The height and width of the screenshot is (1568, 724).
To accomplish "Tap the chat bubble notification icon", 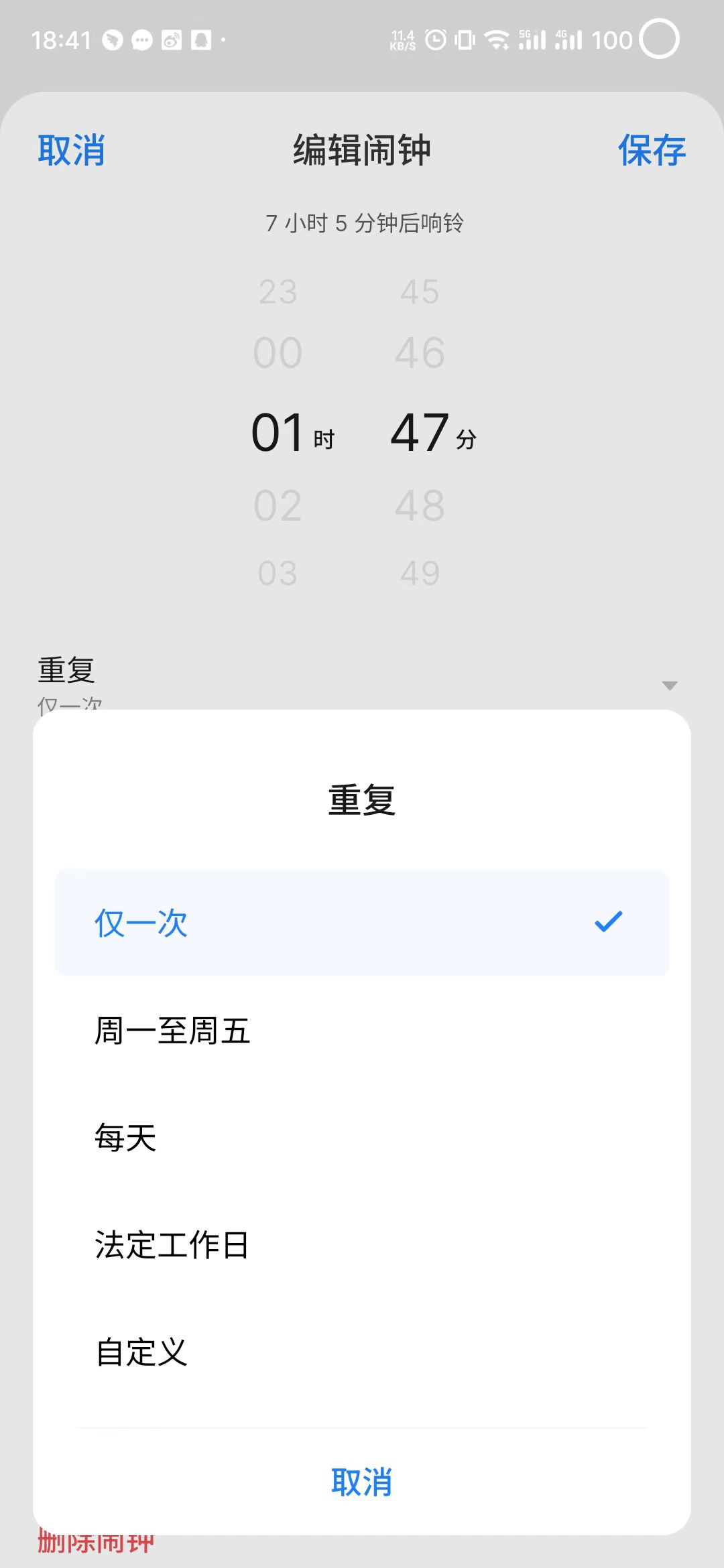I will (x=142, y=39).
